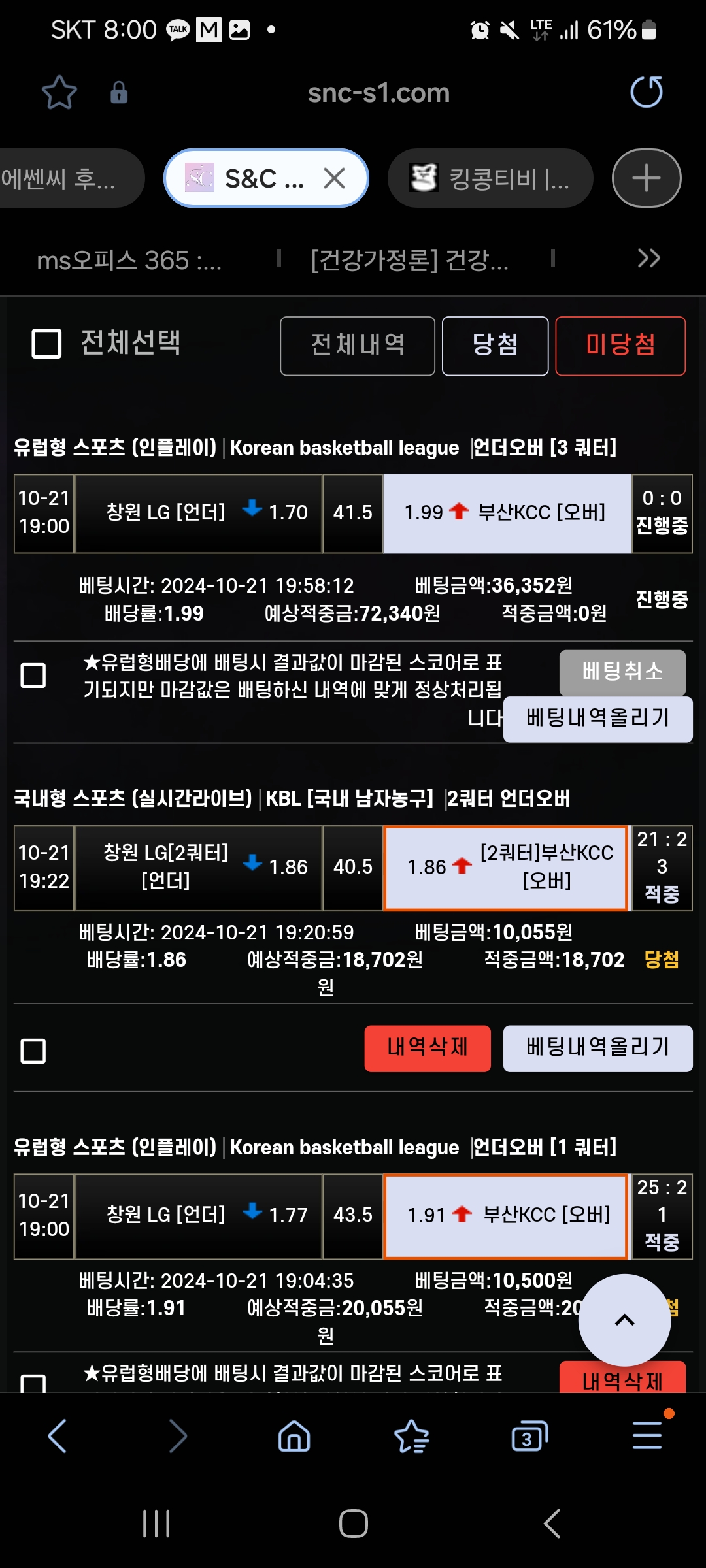Switch to the 킹콩티비 tab
The width and height of the screenshot is (706, 1568).
pyautogui.click(x=490, y=178)
